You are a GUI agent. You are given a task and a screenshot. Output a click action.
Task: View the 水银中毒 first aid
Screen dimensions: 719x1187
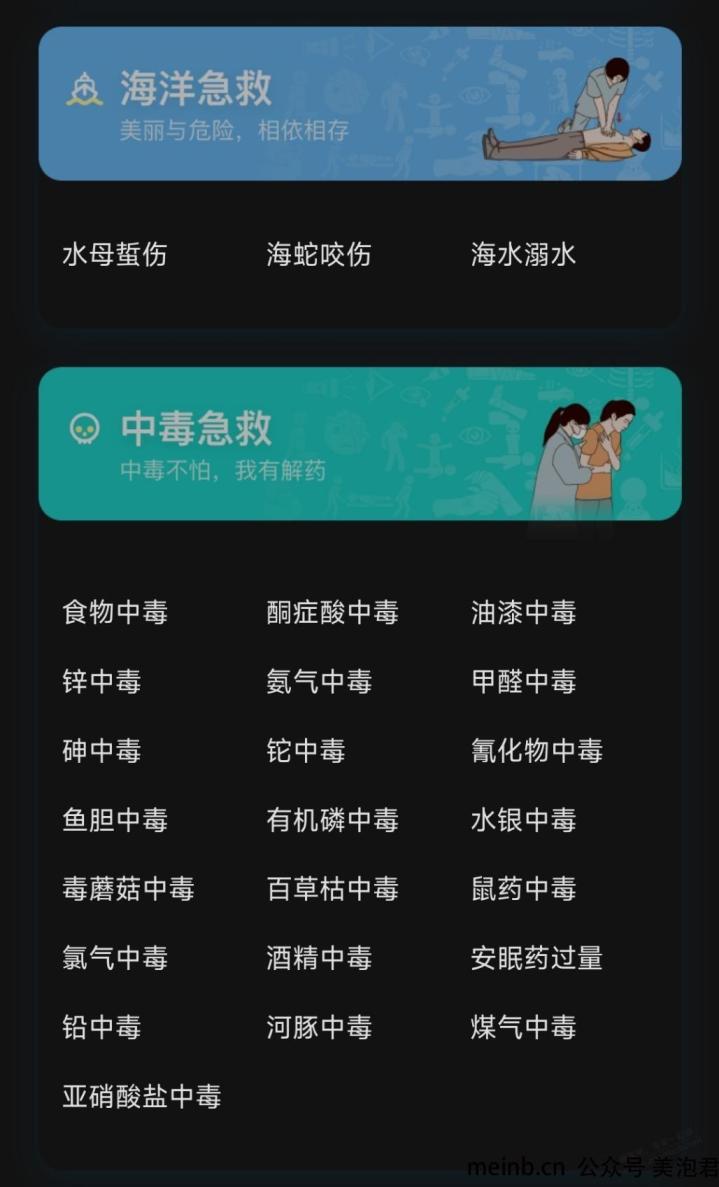click(x=523, y=819)
